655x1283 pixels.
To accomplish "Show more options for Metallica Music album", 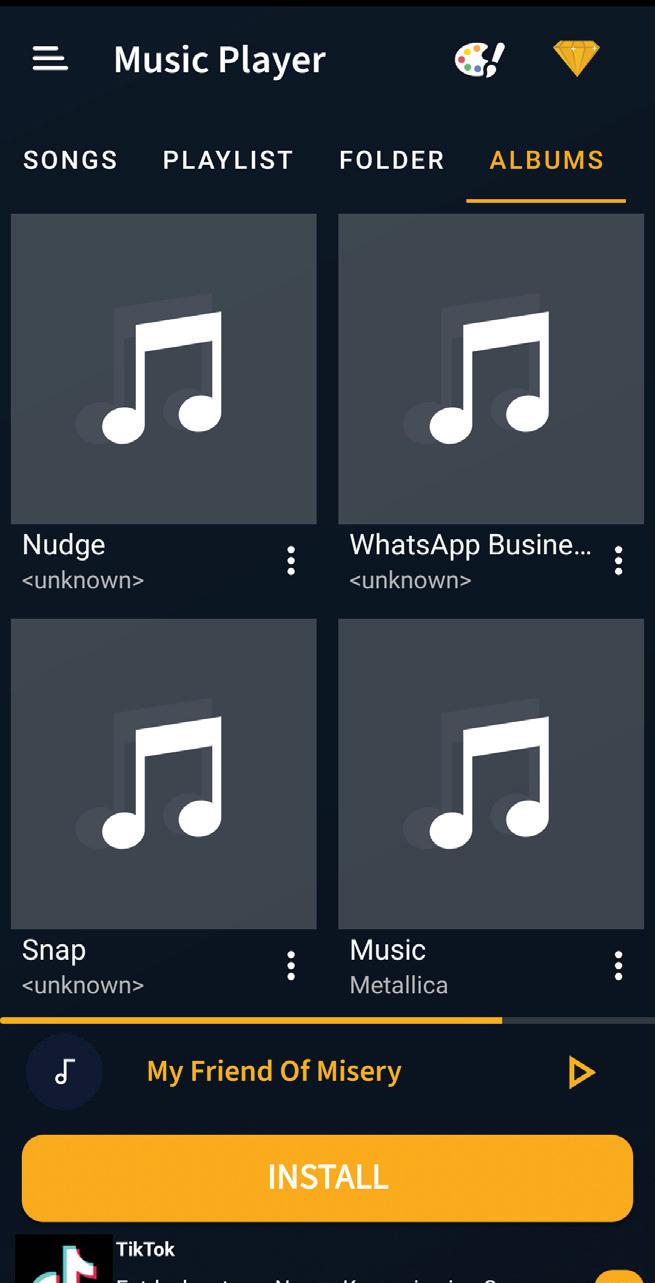I will click(619, 966).
